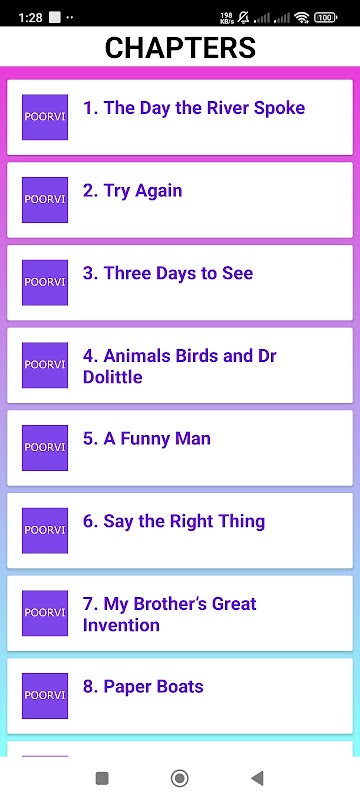
Task: Open chapter 5 A Funny Man
Action: [x=179, y=448]
